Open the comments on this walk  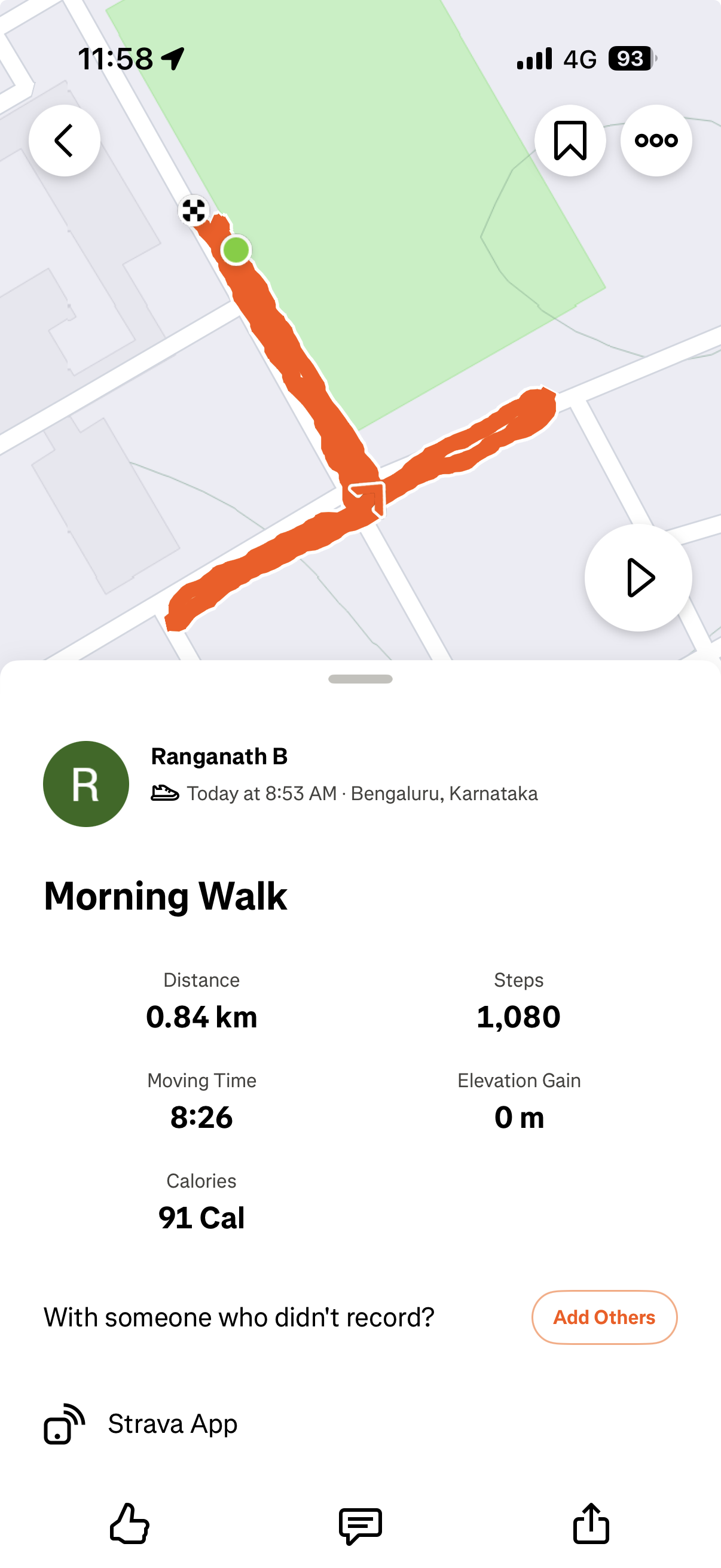tap(360, 1526)
